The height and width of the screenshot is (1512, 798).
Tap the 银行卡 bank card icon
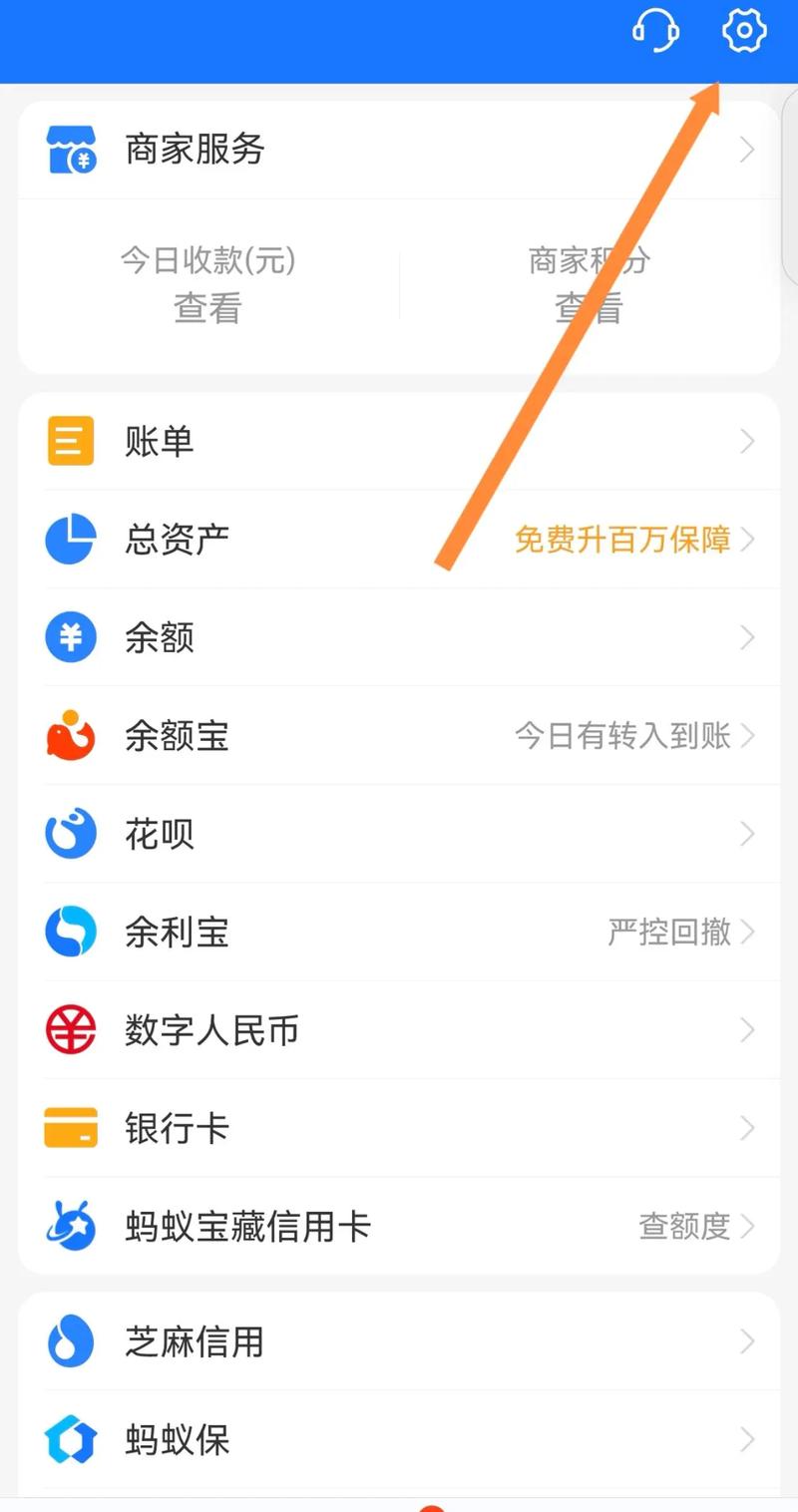click(x=70, y=1127)
